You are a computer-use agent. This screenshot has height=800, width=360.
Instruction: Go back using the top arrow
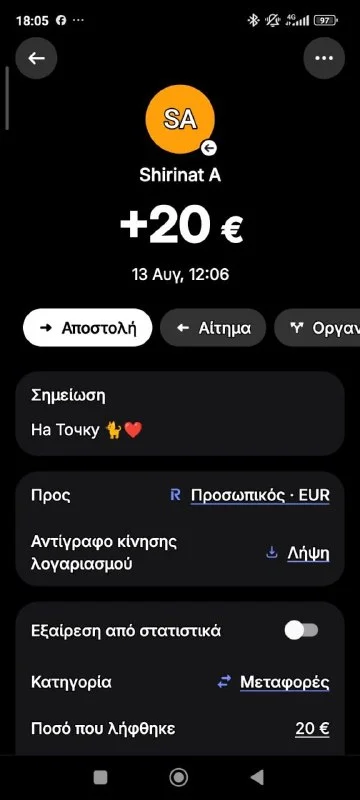[x=36, y=58]
